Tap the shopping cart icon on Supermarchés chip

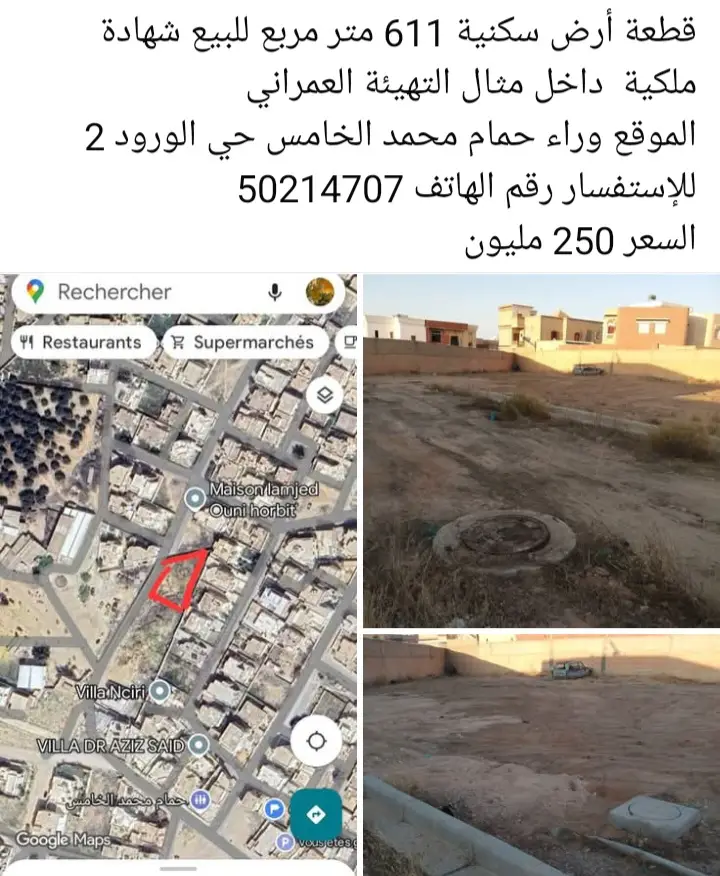click(x=180, y=341)
